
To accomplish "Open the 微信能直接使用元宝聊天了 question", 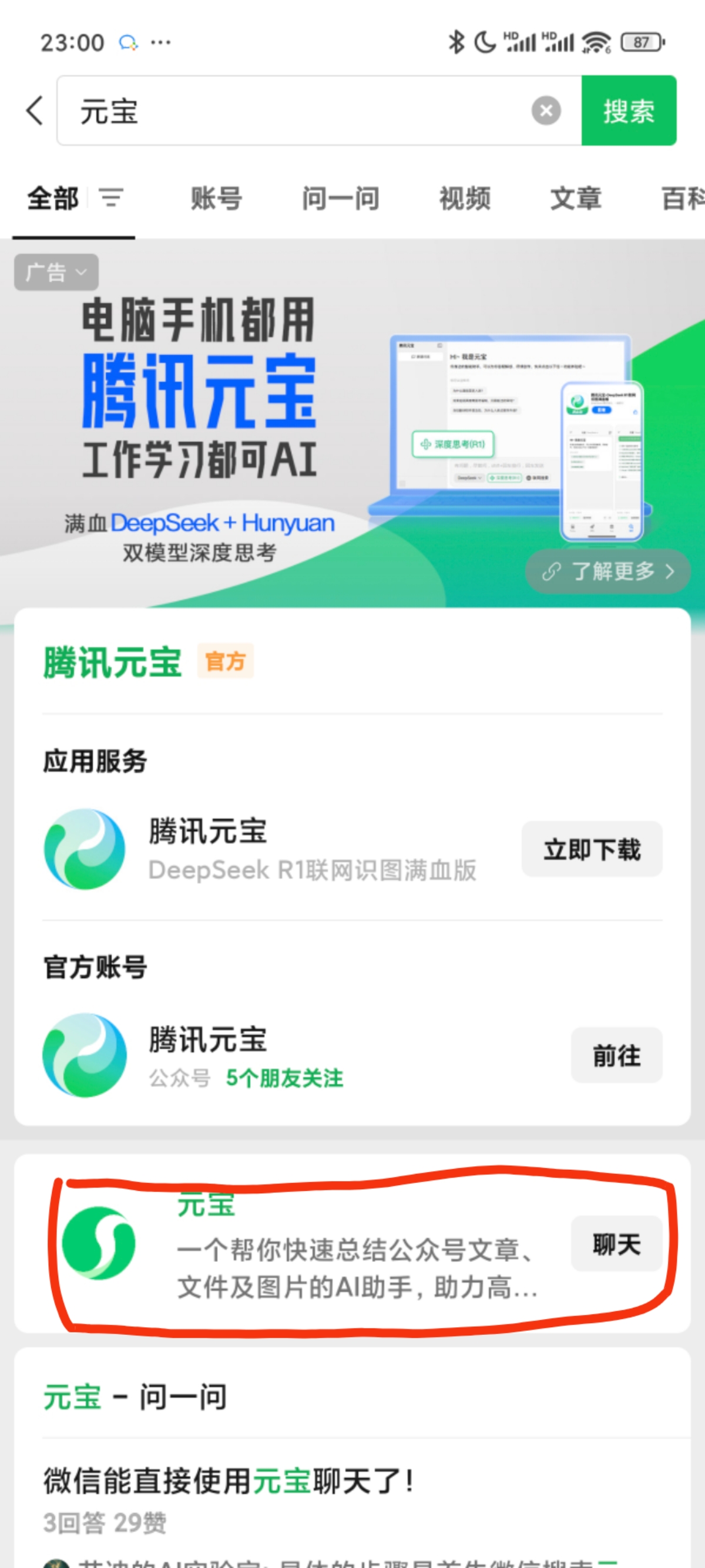I will point(229,1481).
